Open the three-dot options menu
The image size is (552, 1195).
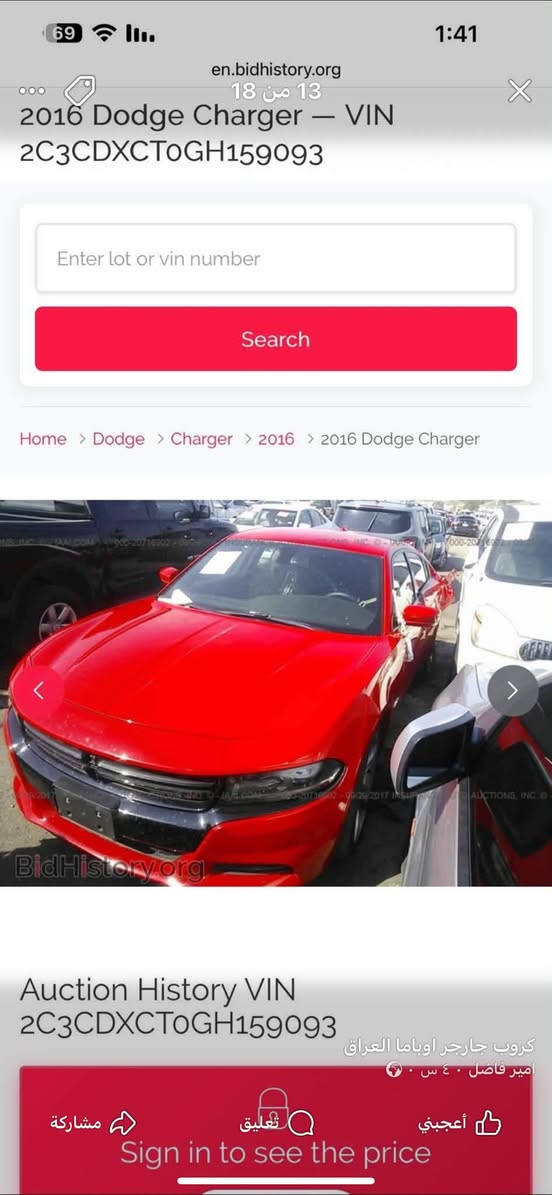coord(32,91)
